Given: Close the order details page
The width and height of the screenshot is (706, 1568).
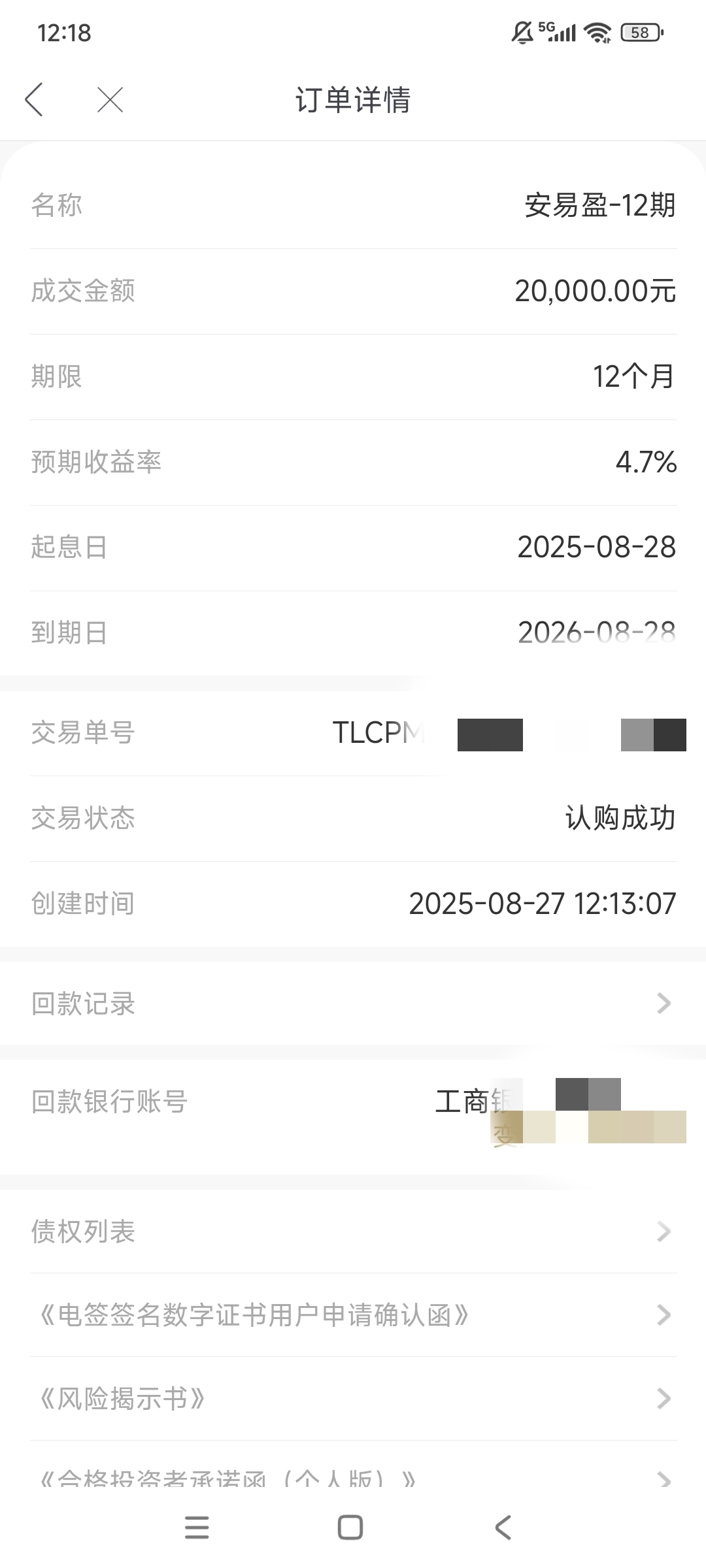Looking at the screenshot, I should (x=110, y=100).
